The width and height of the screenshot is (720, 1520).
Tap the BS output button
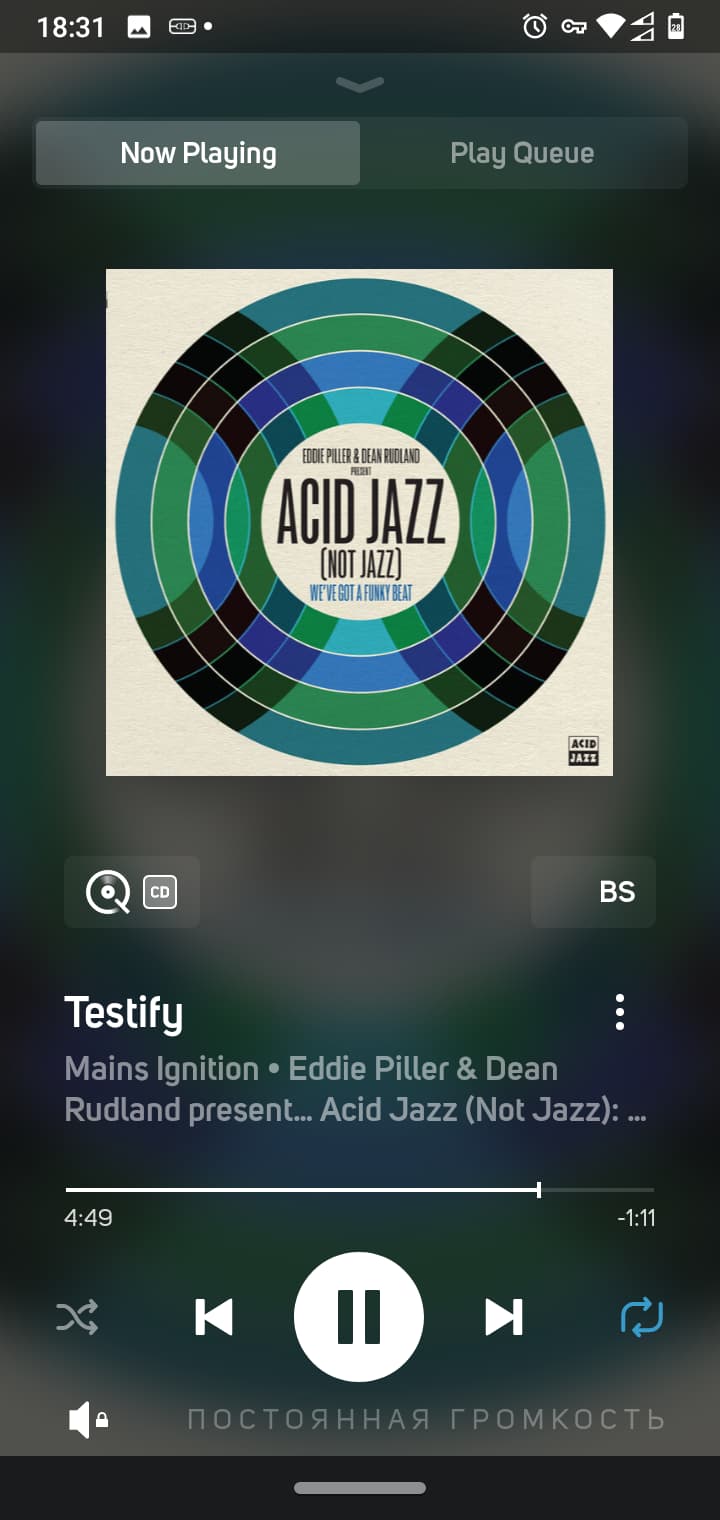click(x=593, y=892)
